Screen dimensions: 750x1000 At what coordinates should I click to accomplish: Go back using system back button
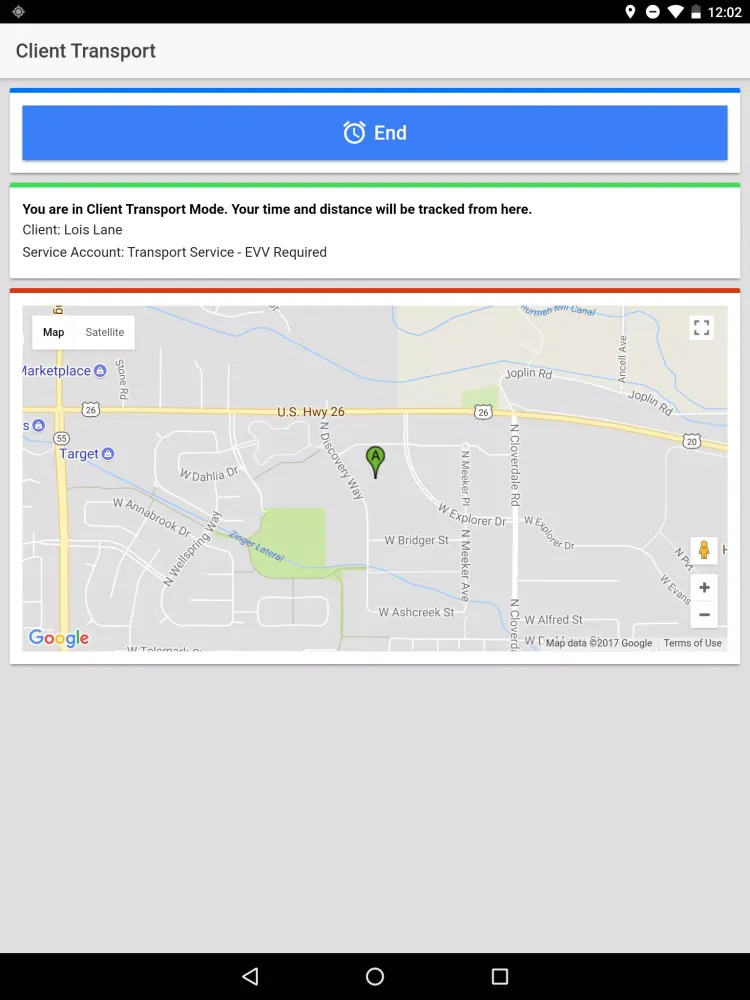point(250,976)
